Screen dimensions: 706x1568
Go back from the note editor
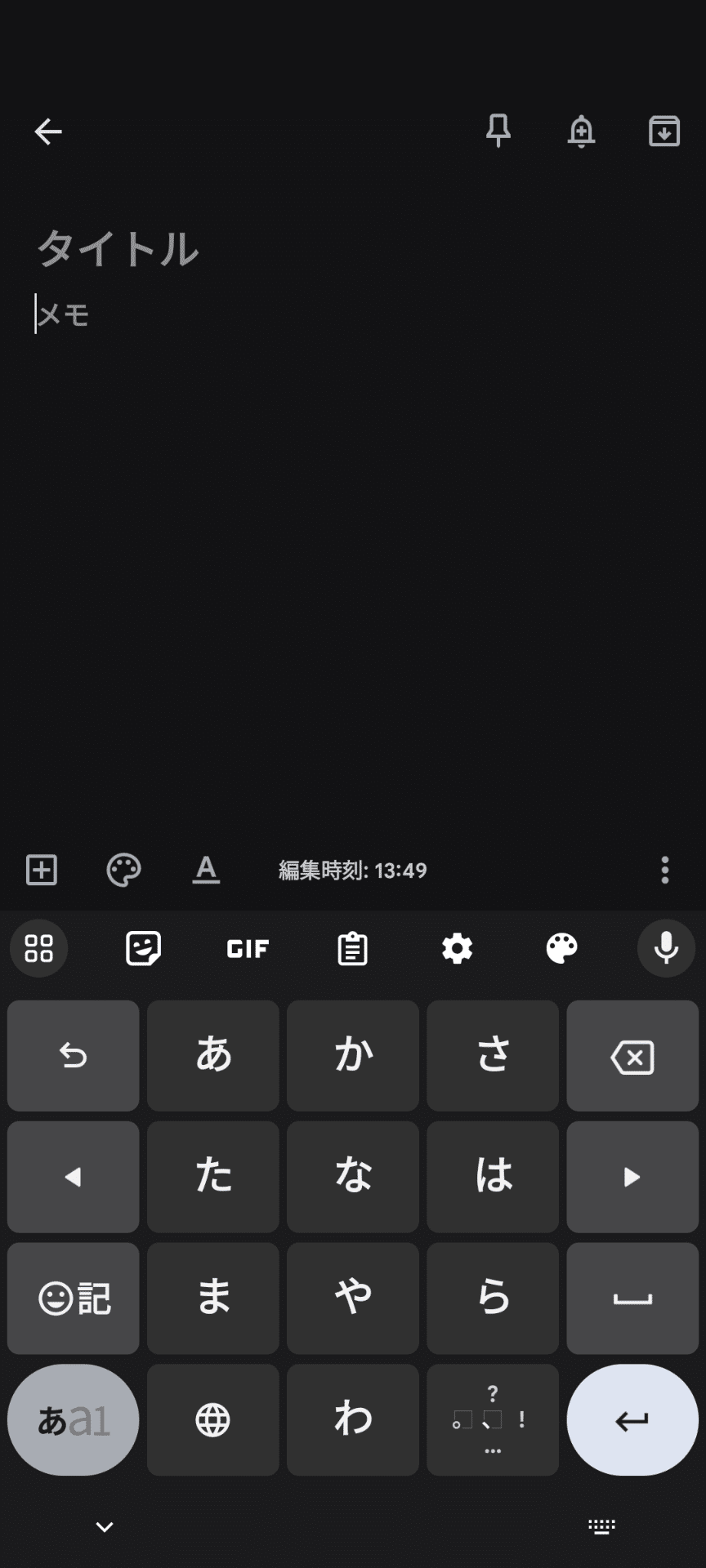click(x=48, y=131)
